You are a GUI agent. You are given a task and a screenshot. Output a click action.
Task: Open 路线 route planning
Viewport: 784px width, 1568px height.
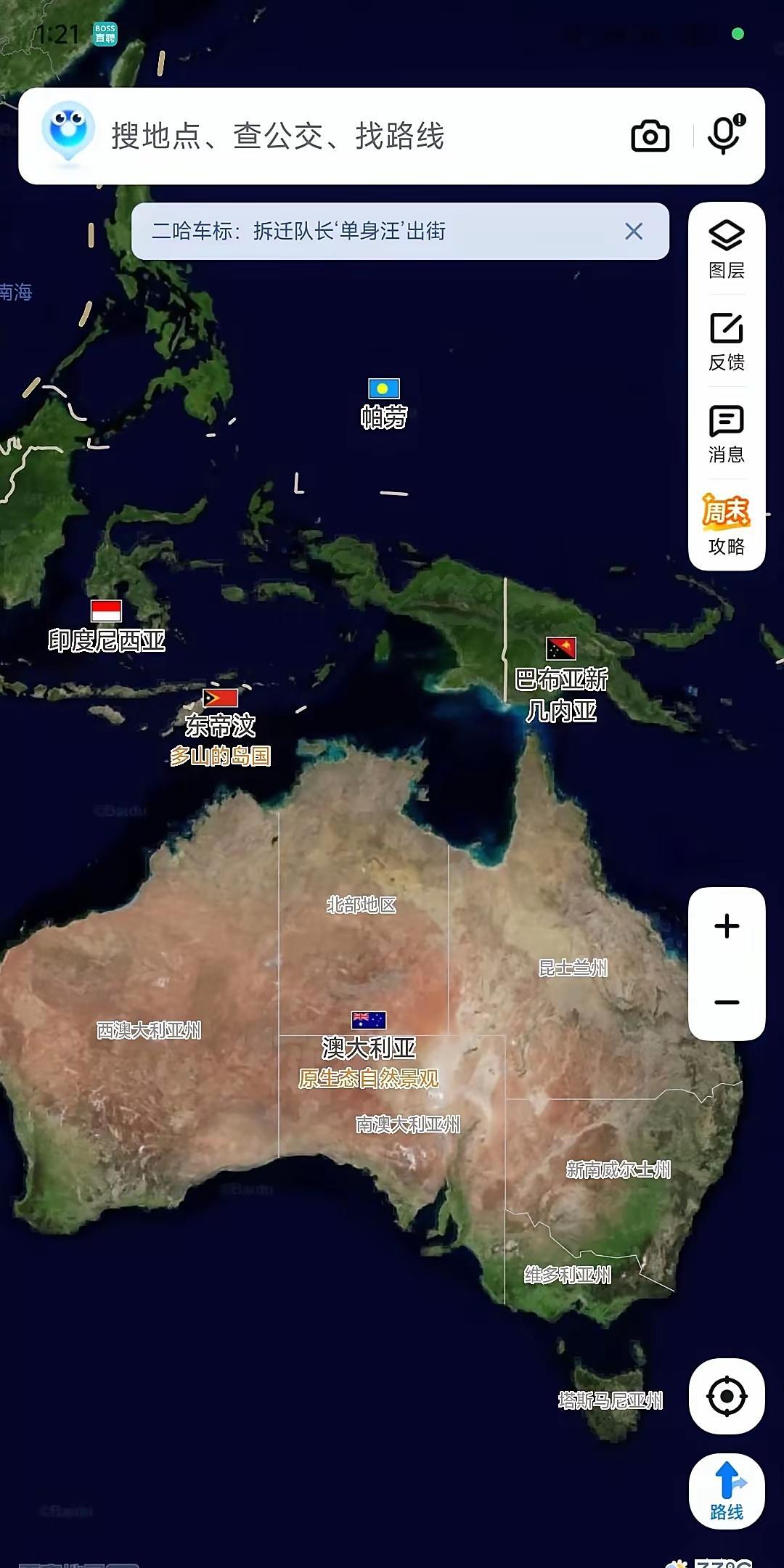(727, 1490)
